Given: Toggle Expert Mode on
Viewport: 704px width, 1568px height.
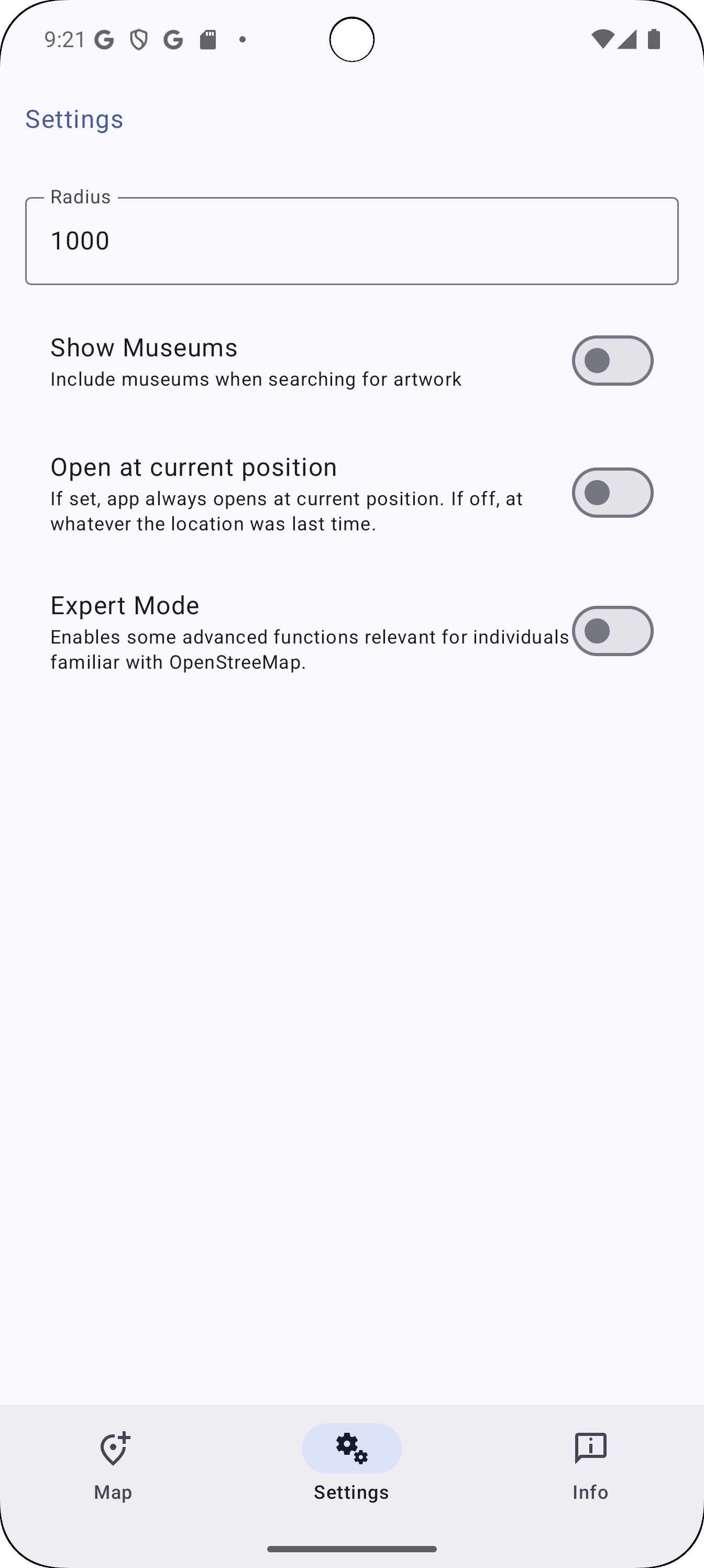Looking at the screenshot, I should pos(612,631).
